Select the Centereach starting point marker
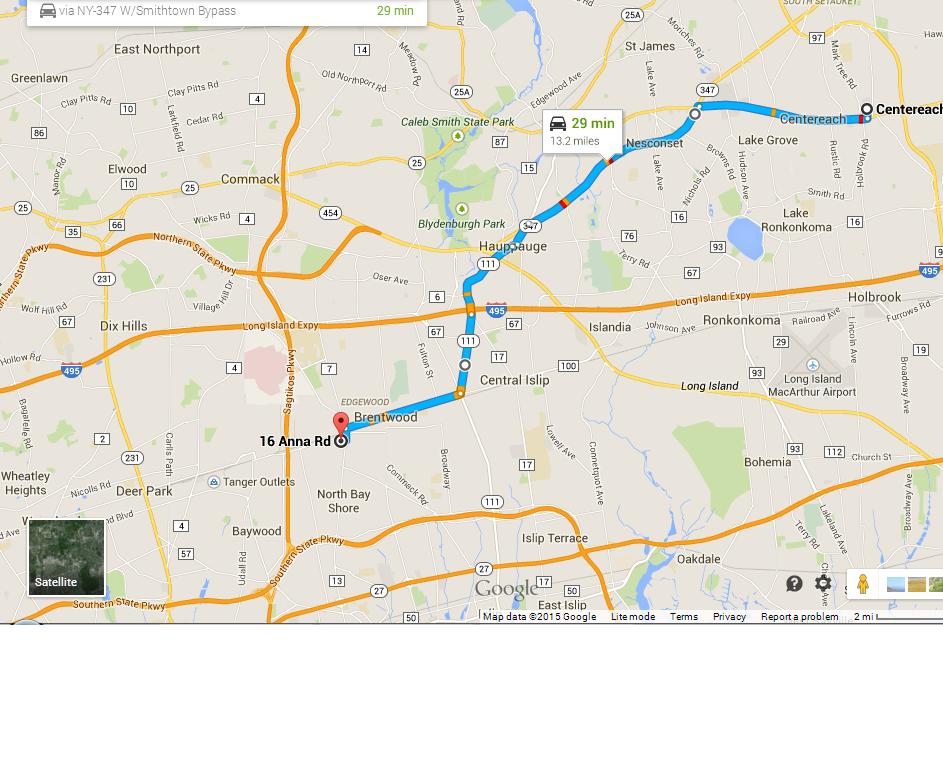Screen dimensions: 943x768 click(x=867, y=109)
